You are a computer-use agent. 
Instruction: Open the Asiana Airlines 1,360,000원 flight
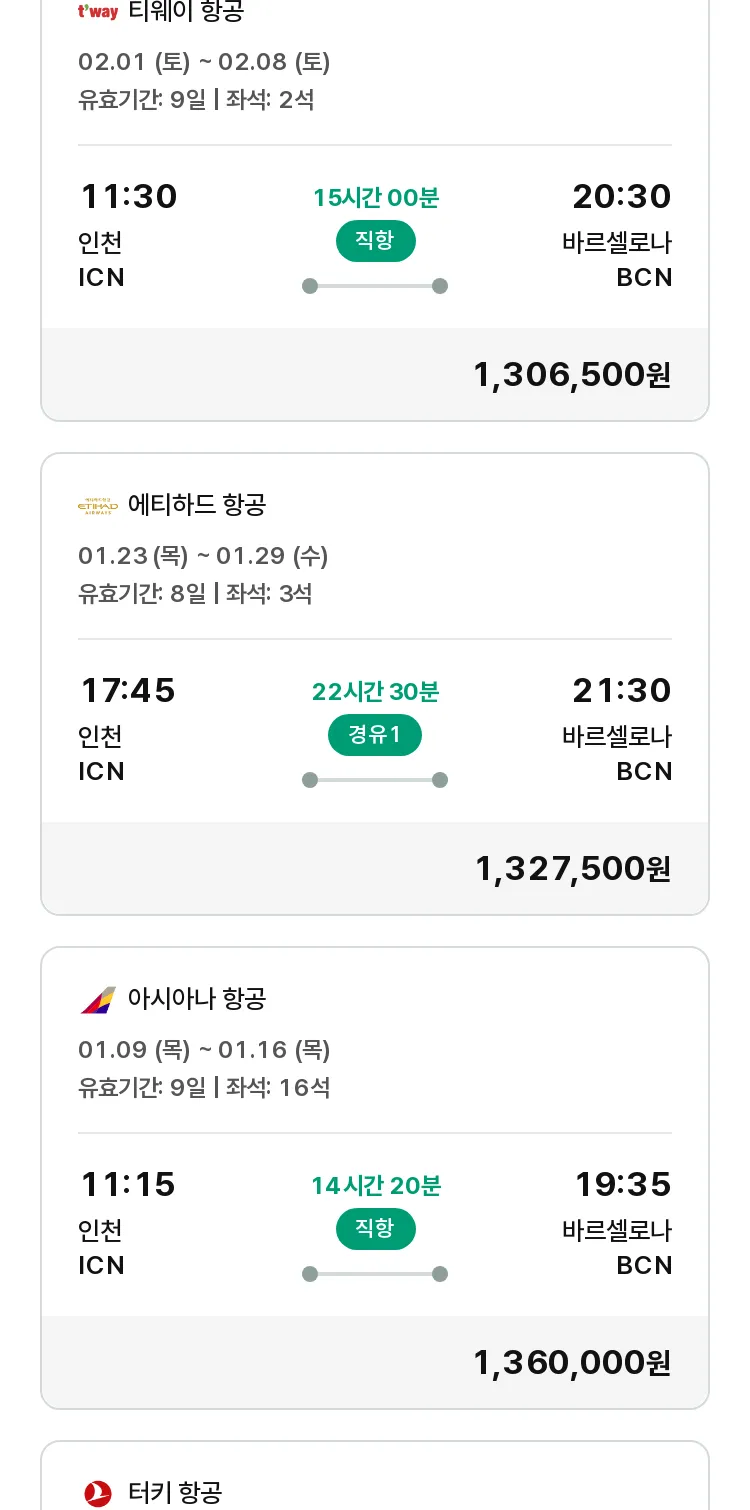(x=375, y=1178)
